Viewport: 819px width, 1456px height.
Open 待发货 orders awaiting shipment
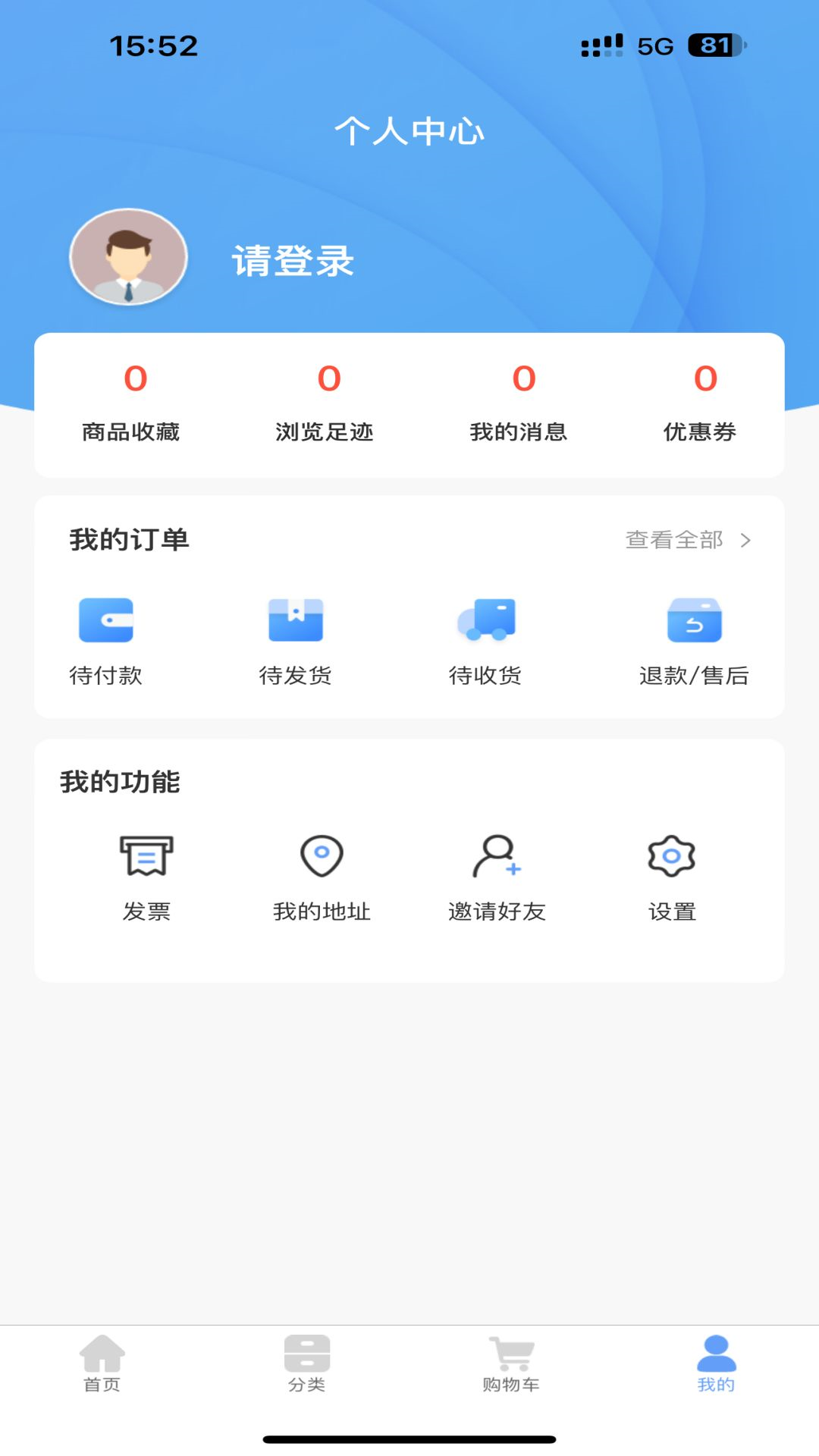[x=296, y=641]
